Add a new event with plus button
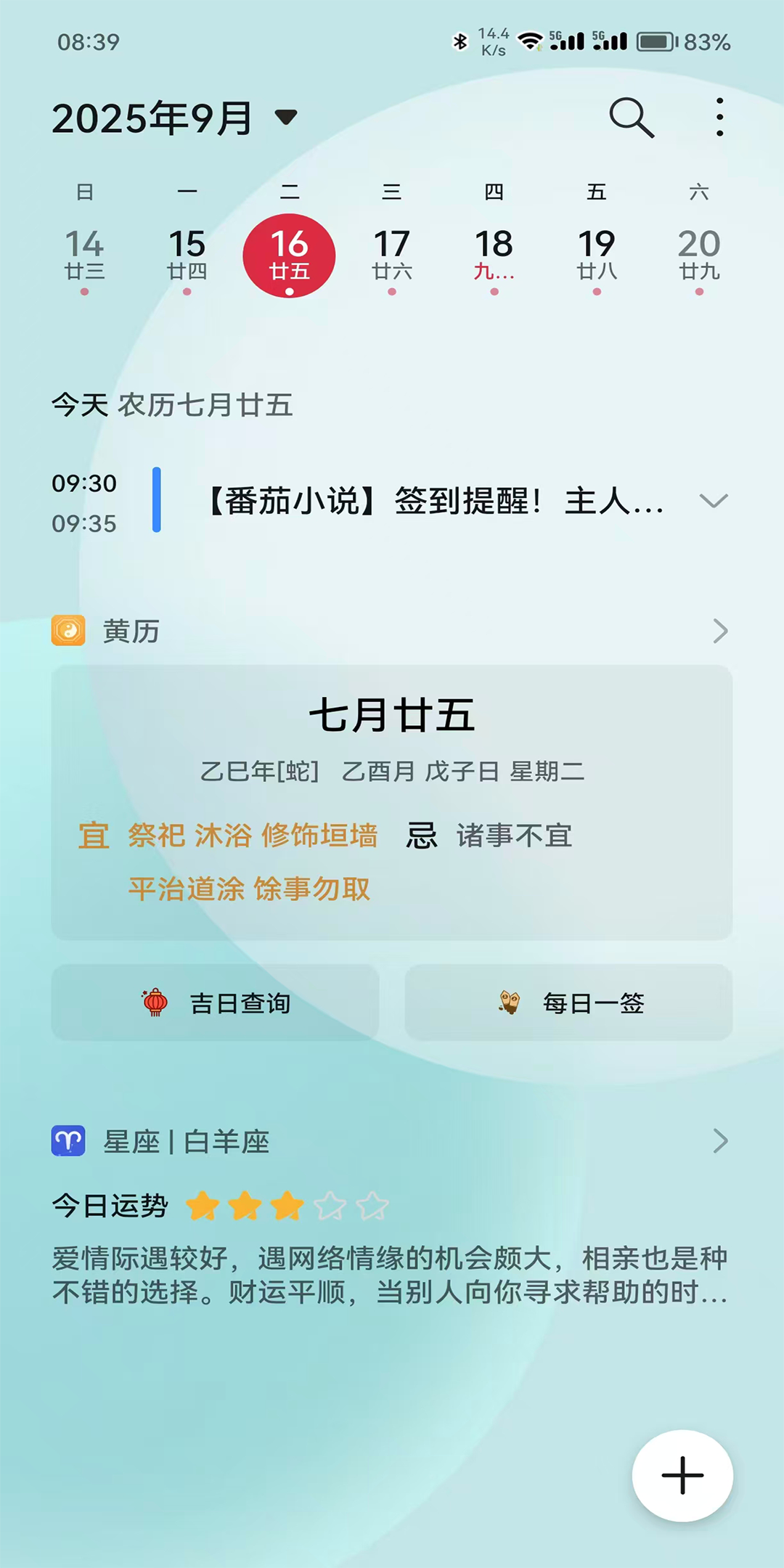The image size is (784, 1568). pos(682,1475)
